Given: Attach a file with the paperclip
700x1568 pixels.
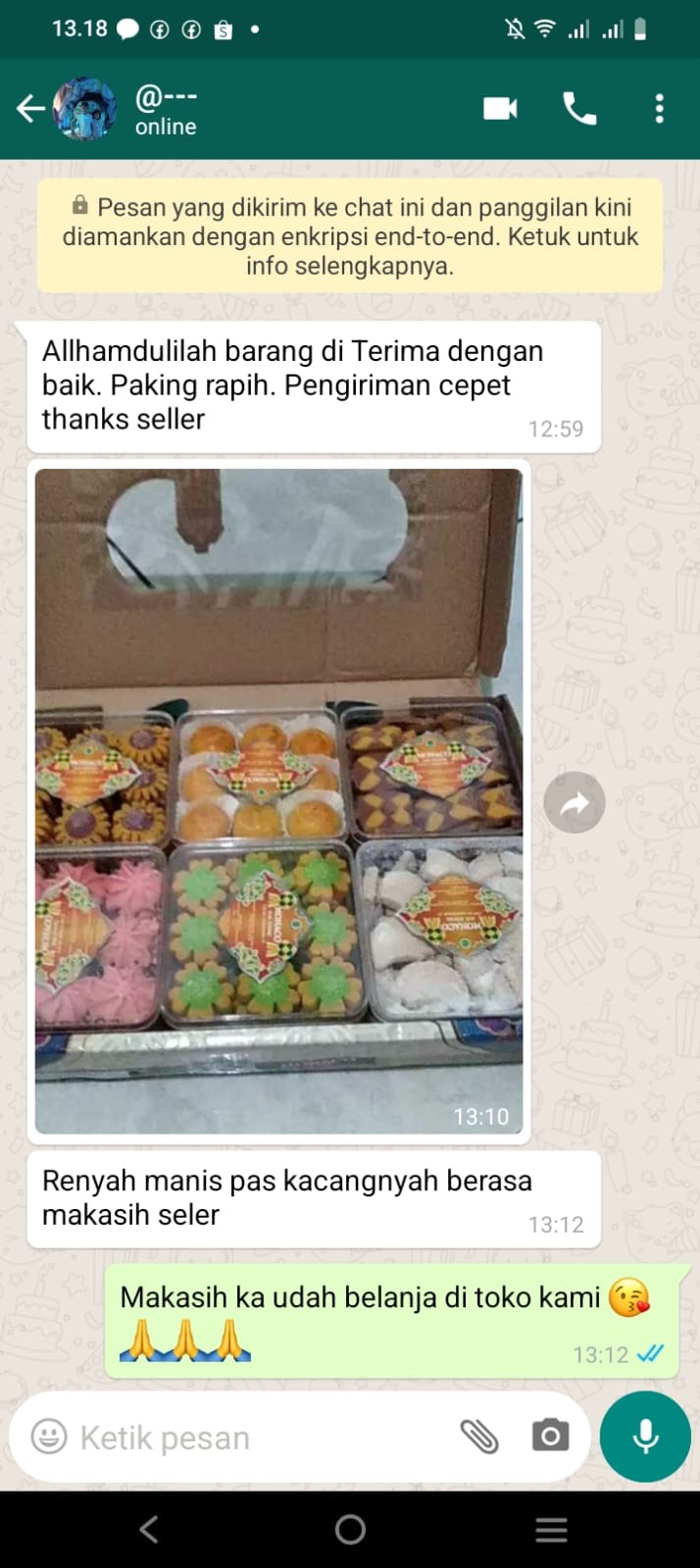Looking at the screenshot, I should click(x=479, y=1437).
